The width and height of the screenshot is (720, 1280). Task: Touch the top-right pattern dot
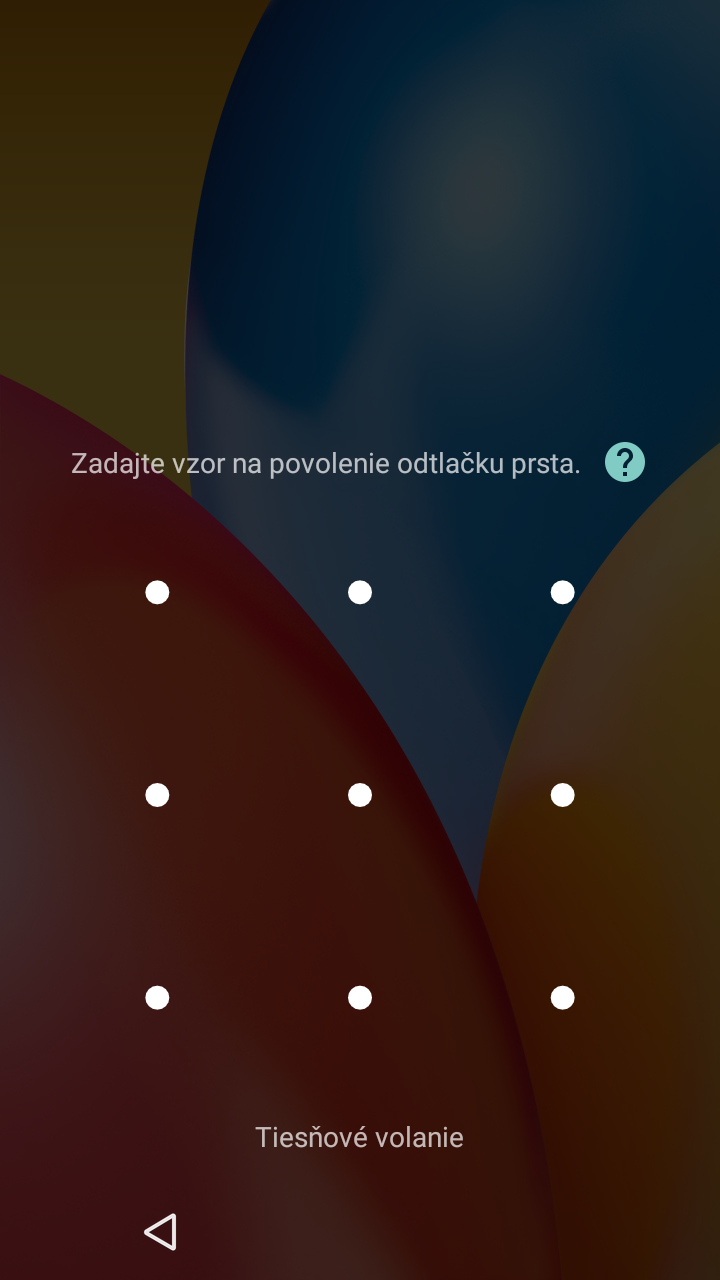click(563, 593)
